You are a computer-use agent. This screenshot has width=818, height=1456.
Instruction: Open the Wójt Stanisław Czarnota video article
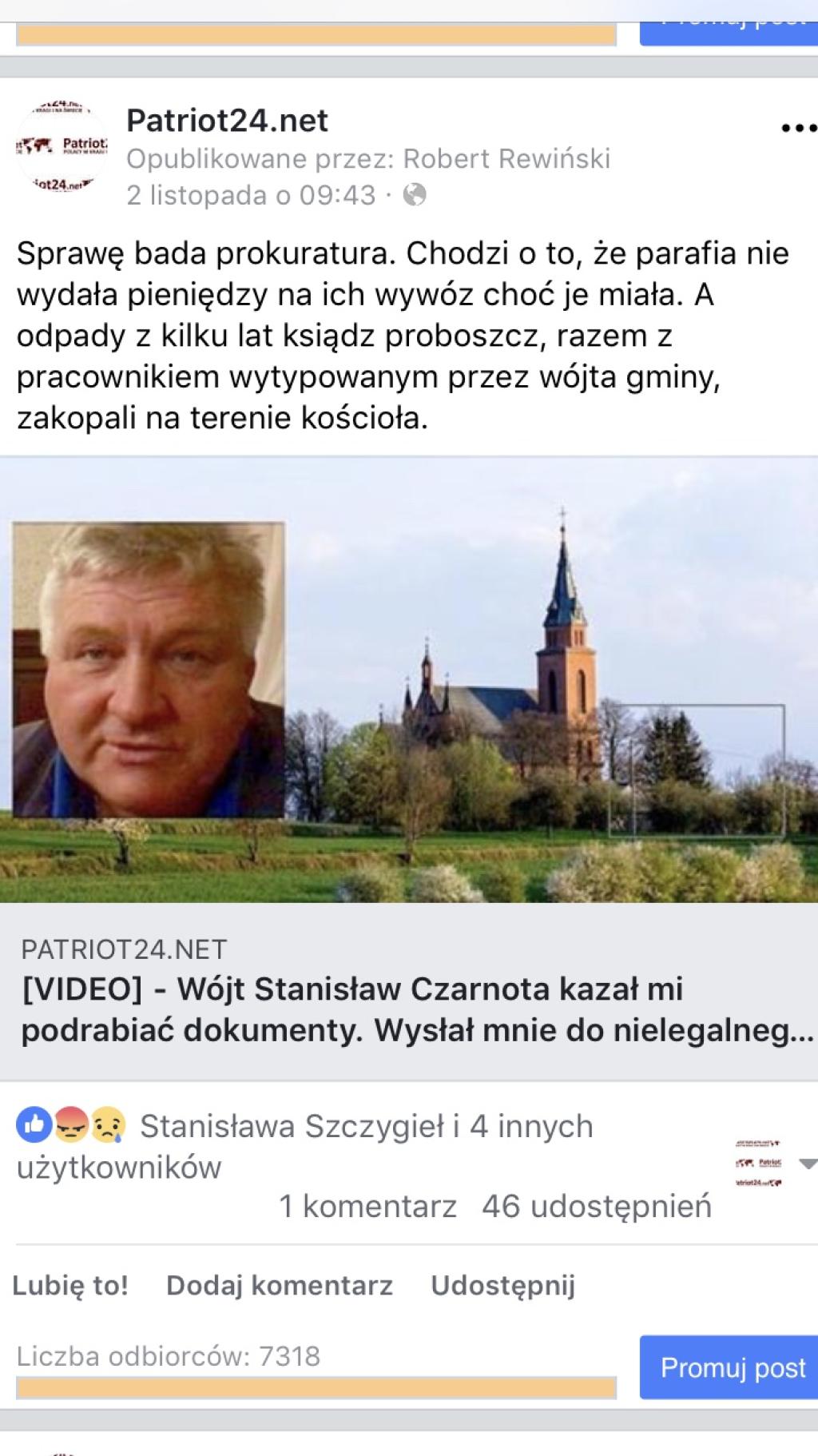coord(415,1008)
